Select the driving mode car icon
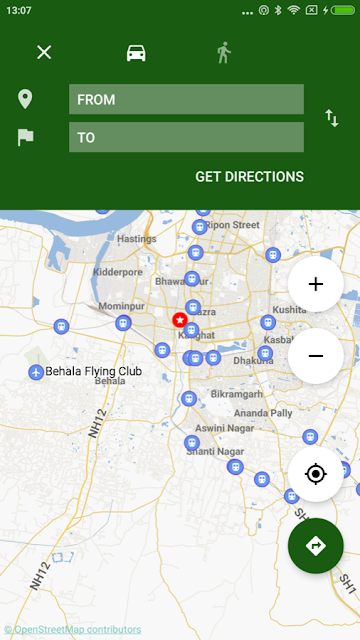The width and height of the screenshot is (360, 640). [x=136, y=53]
